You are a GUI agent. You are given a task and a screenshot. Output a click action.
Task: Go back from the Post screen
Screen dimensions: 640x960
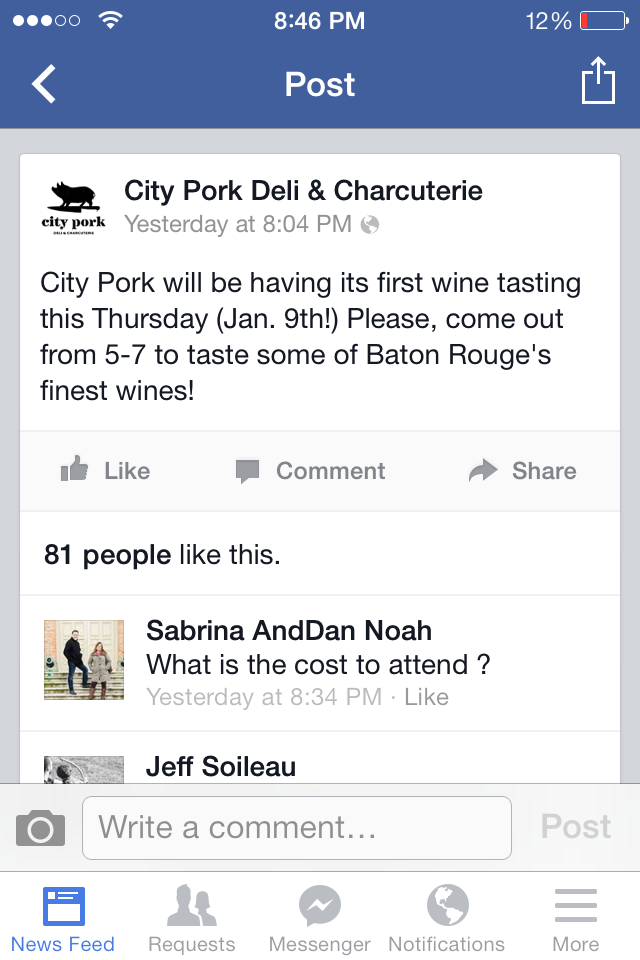click(44, 84)
